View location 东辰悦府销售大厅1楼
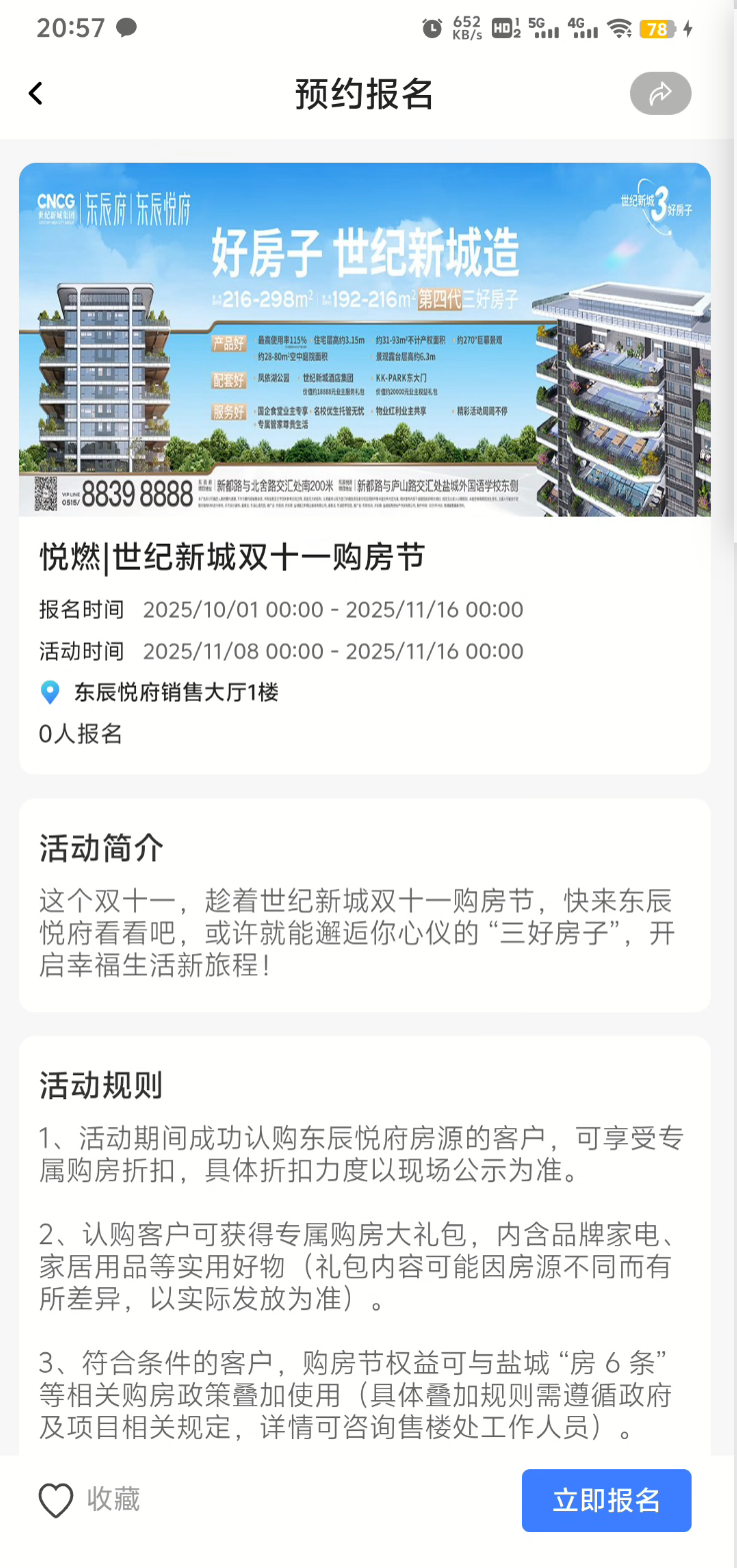The width and height of the screenshot is (737, 1568). click(x=175, y=693)
